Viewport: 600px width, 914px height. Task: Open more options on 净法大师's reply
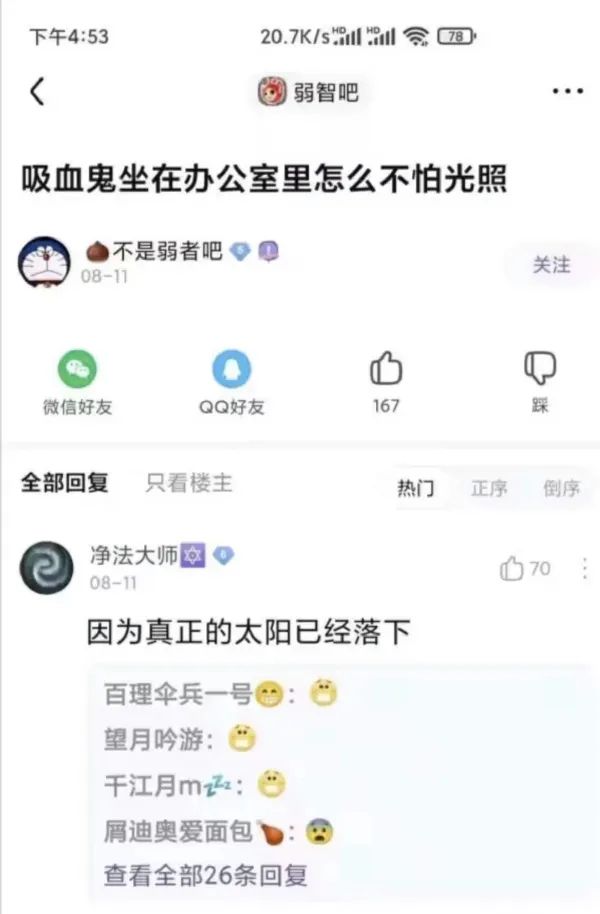click(x=584, y=569)
